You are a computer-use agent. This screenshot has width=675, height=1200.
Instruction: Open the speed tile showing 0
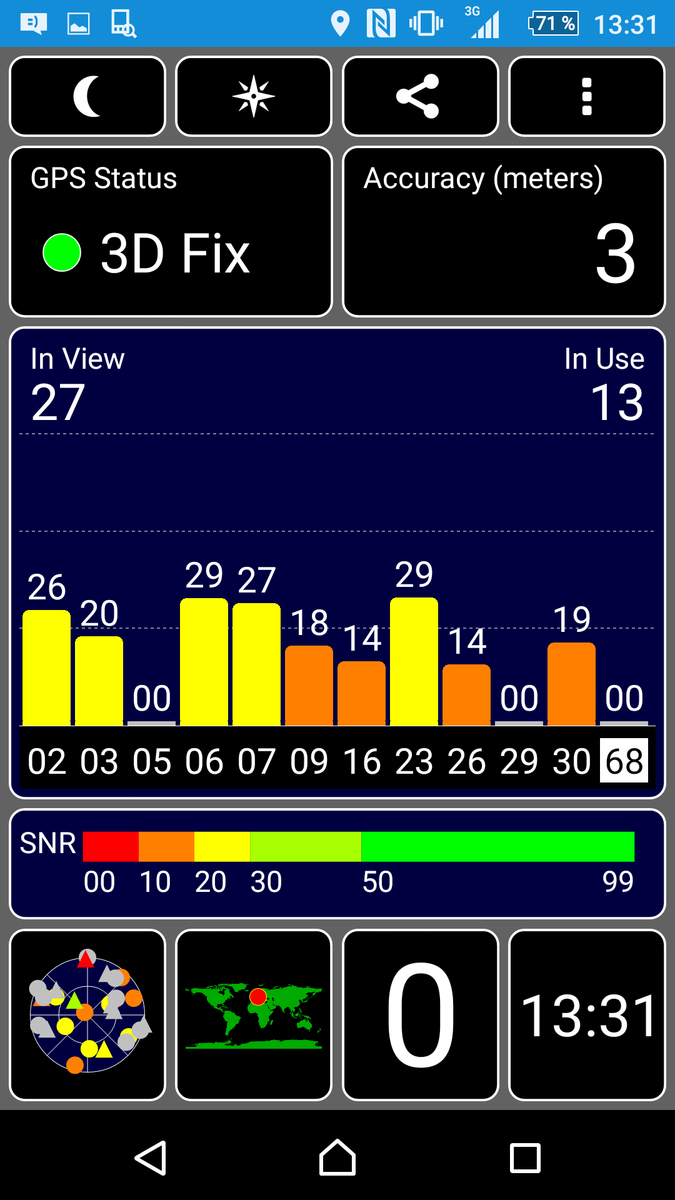point(420,1015)
